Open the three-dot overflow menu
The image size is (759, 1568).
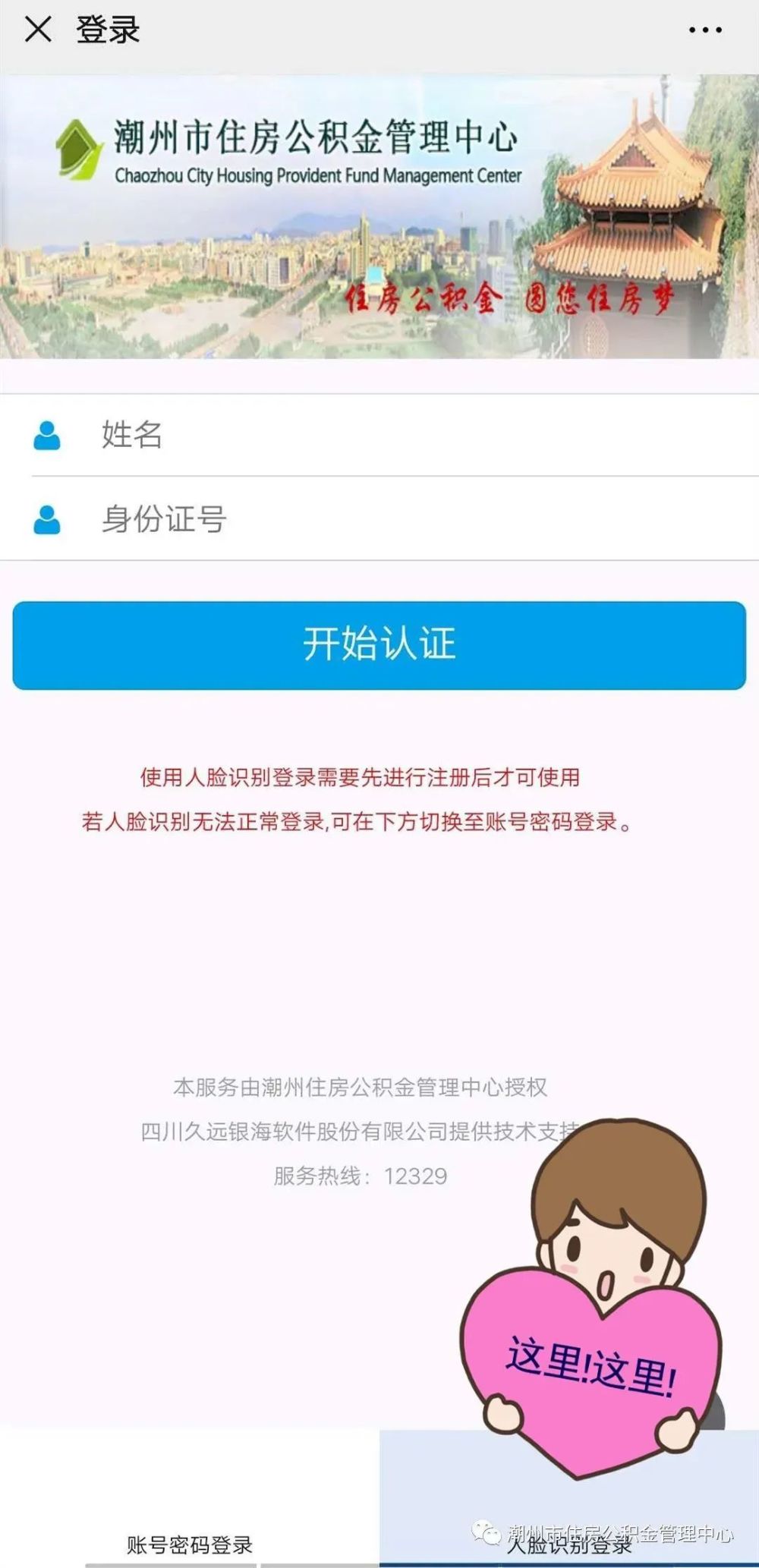(x=705, y=30)
